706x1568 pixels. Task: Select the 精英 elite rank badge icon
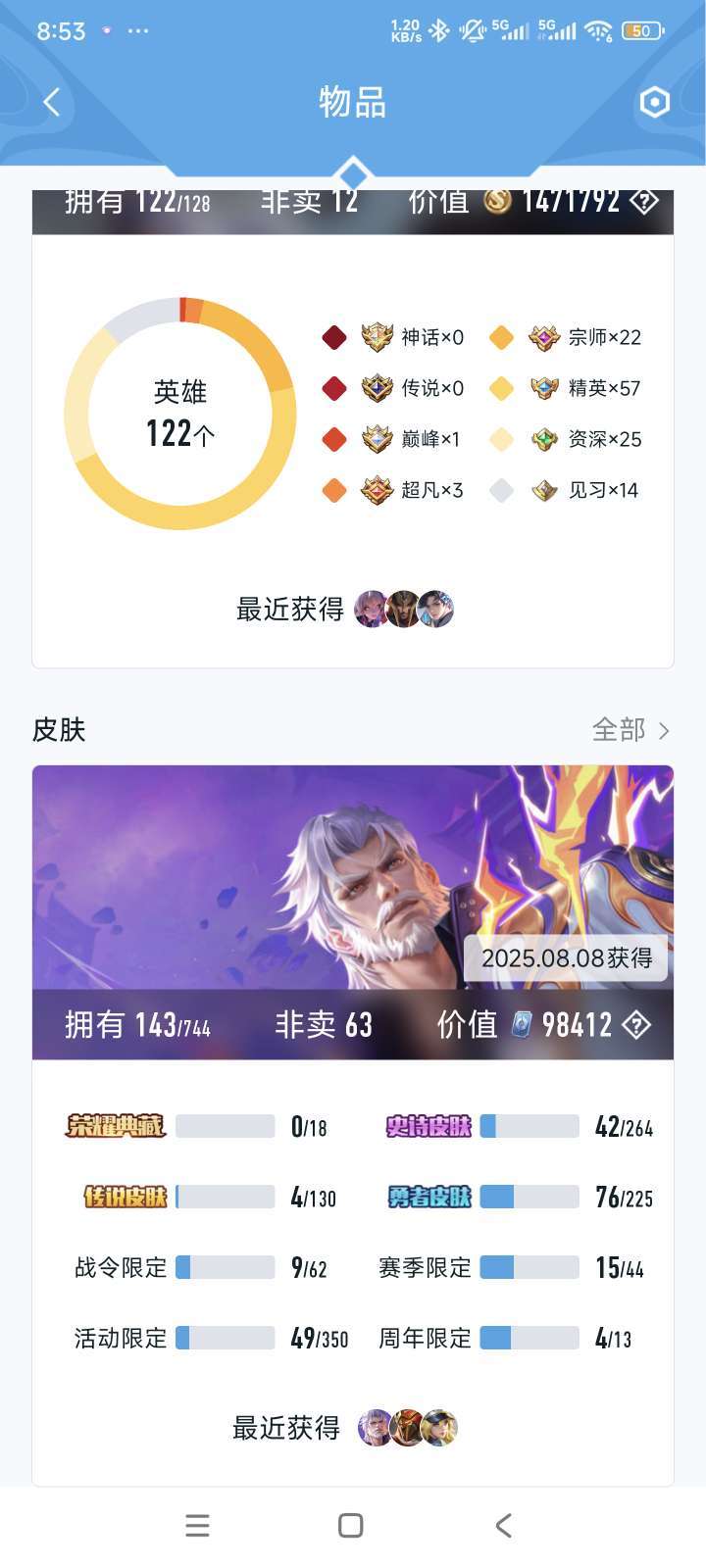(543, 388)
